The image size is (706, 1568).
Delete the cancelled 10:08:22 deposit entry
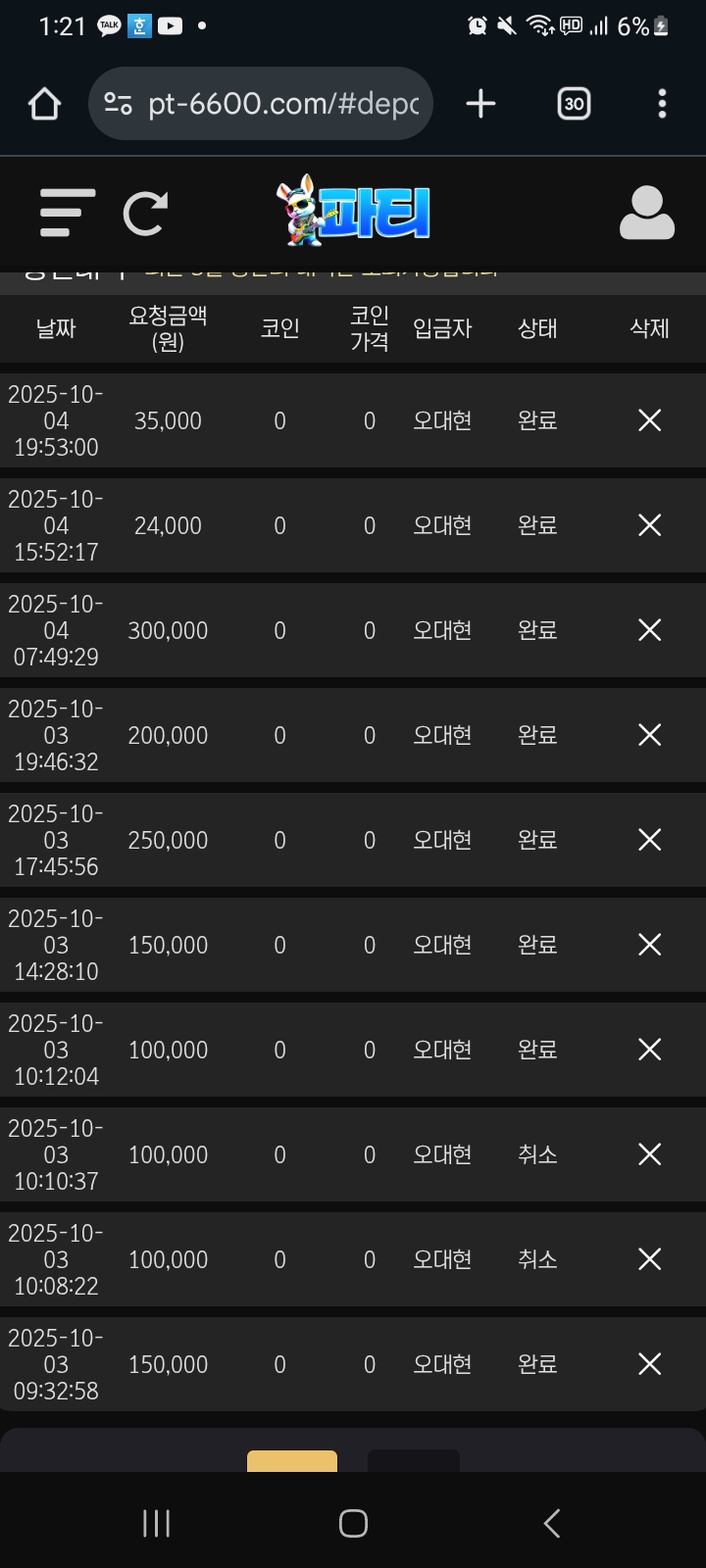(649, 1259)
